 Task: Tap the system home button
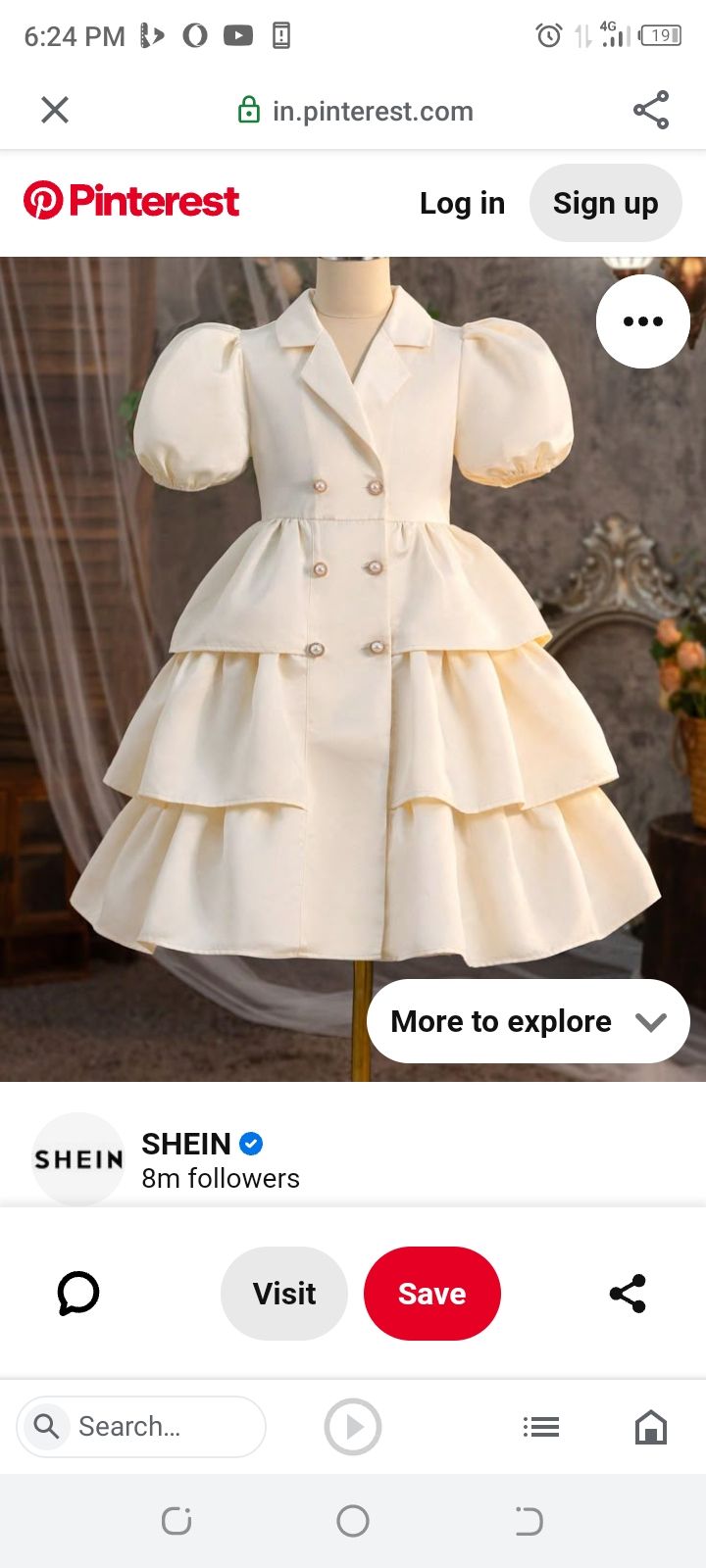[353, 1521]
